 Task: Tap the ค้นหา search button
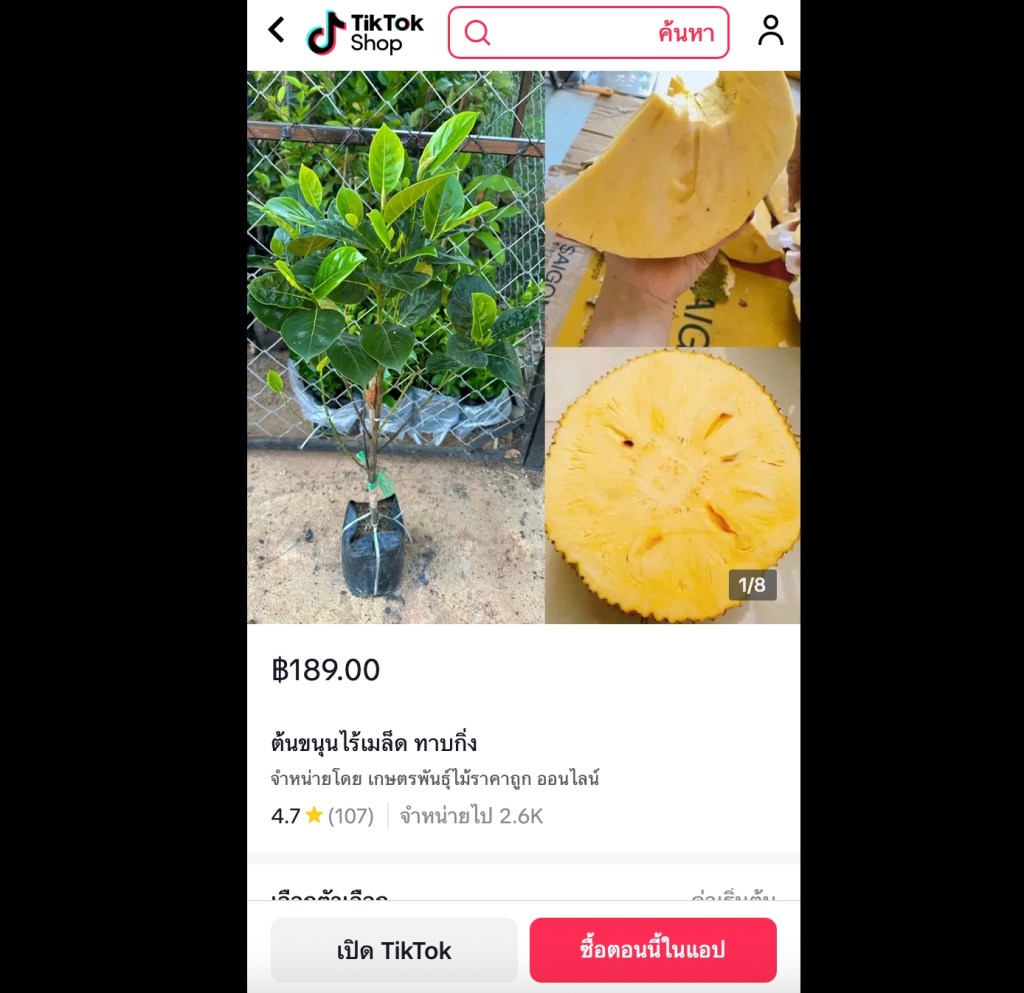click(x=686, y=33)
